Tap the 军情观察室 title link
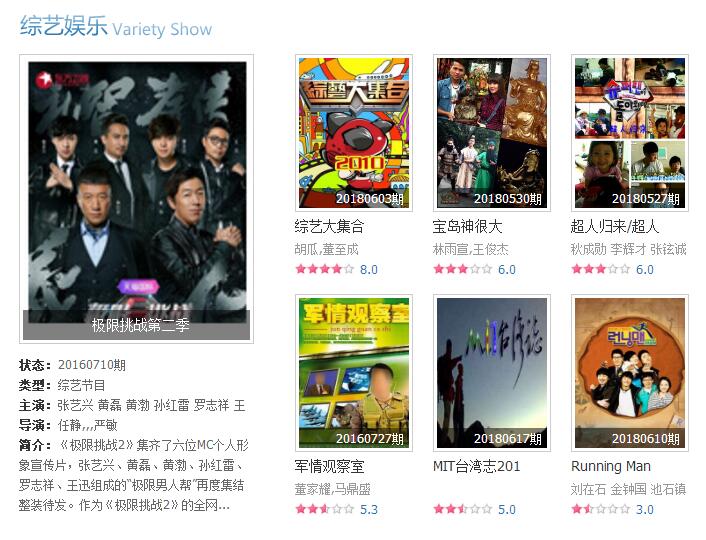The height and width of the screenshot is (540, 706). tap(330, 466)
